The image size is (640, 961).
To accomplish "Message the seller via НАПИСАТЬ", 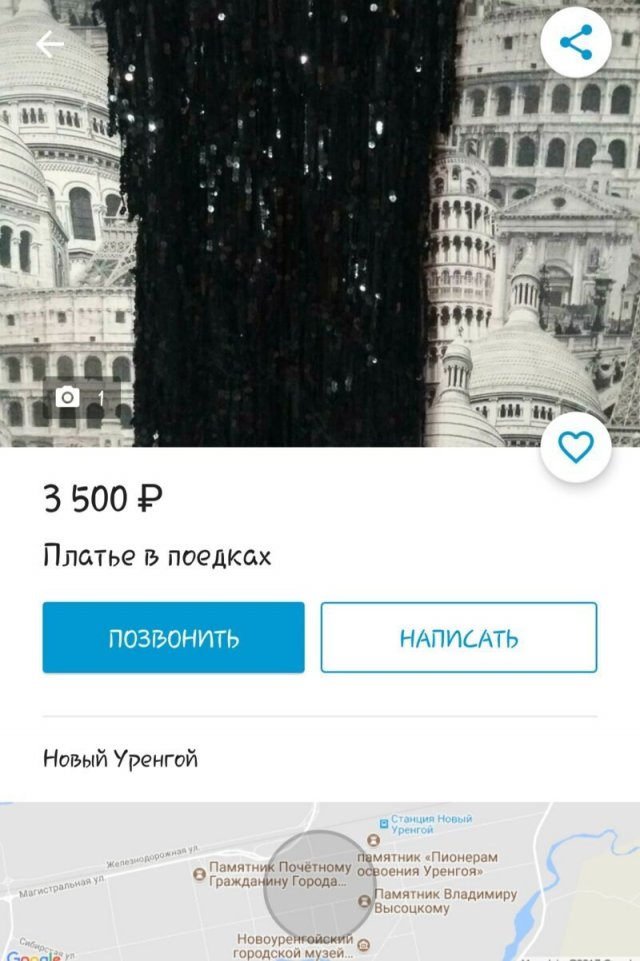I will 459,637.
